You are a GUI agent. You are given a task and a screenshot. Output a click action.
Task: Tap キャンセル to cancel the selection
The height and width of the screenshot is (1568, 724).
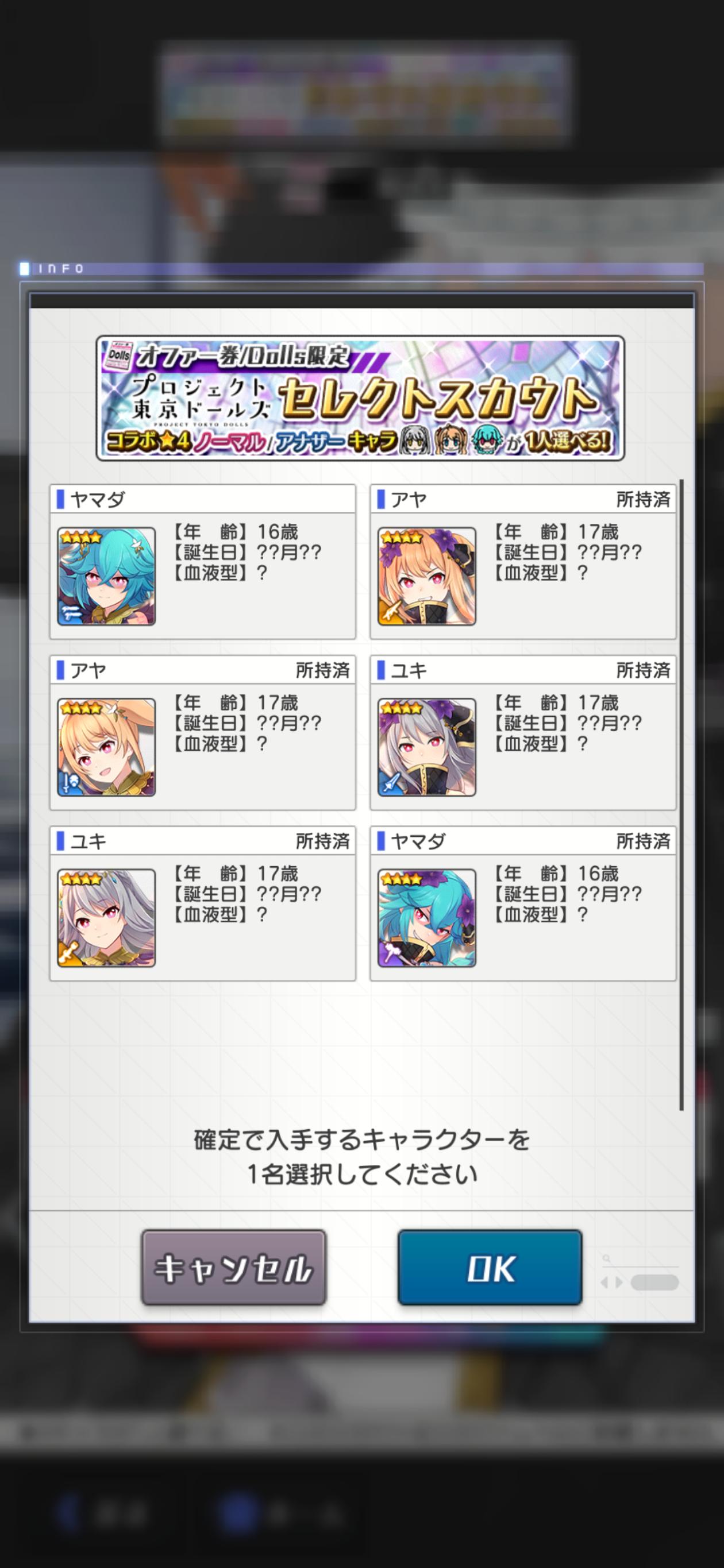(234, 1267)
